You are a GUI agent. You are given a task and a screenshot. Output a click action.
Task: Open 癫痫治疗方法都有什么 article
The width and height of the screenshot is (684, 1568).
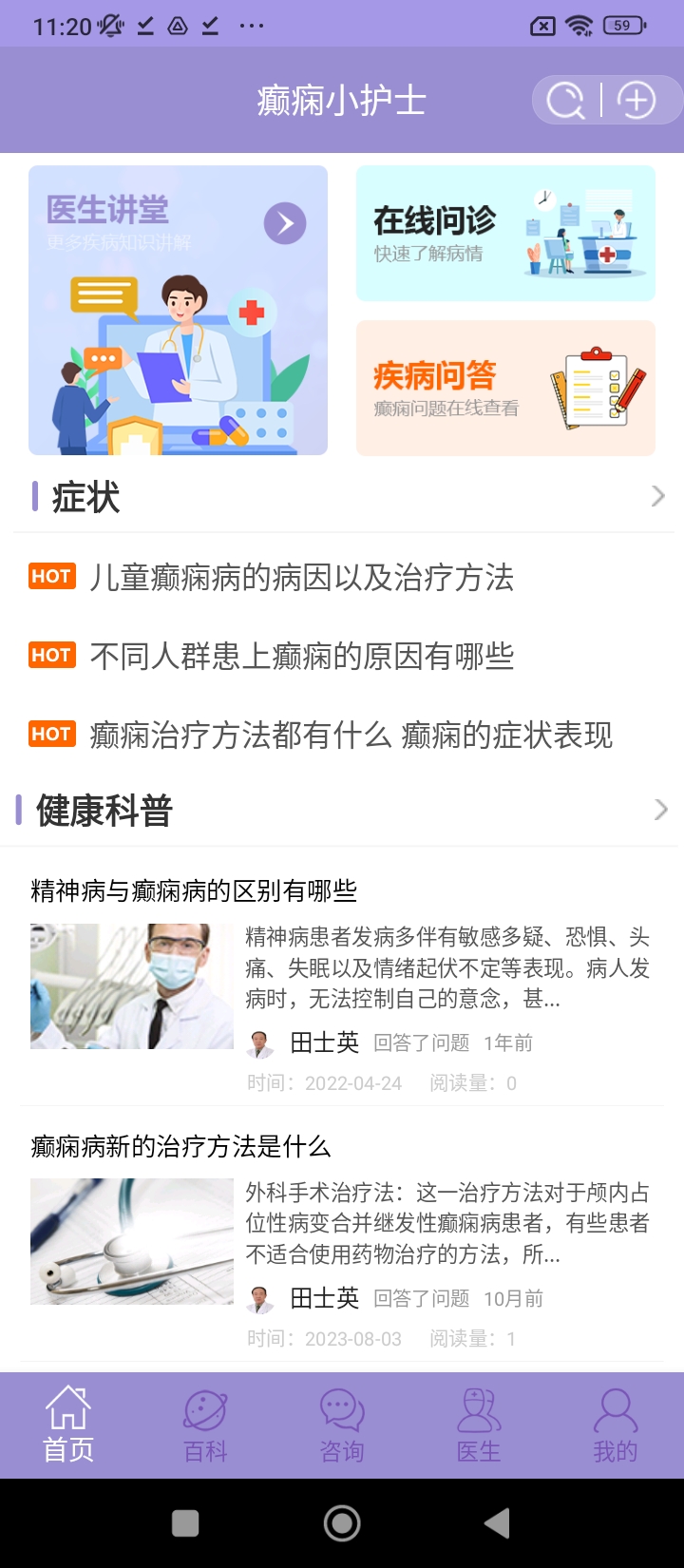pyautogui.click(x=351, y=735)
